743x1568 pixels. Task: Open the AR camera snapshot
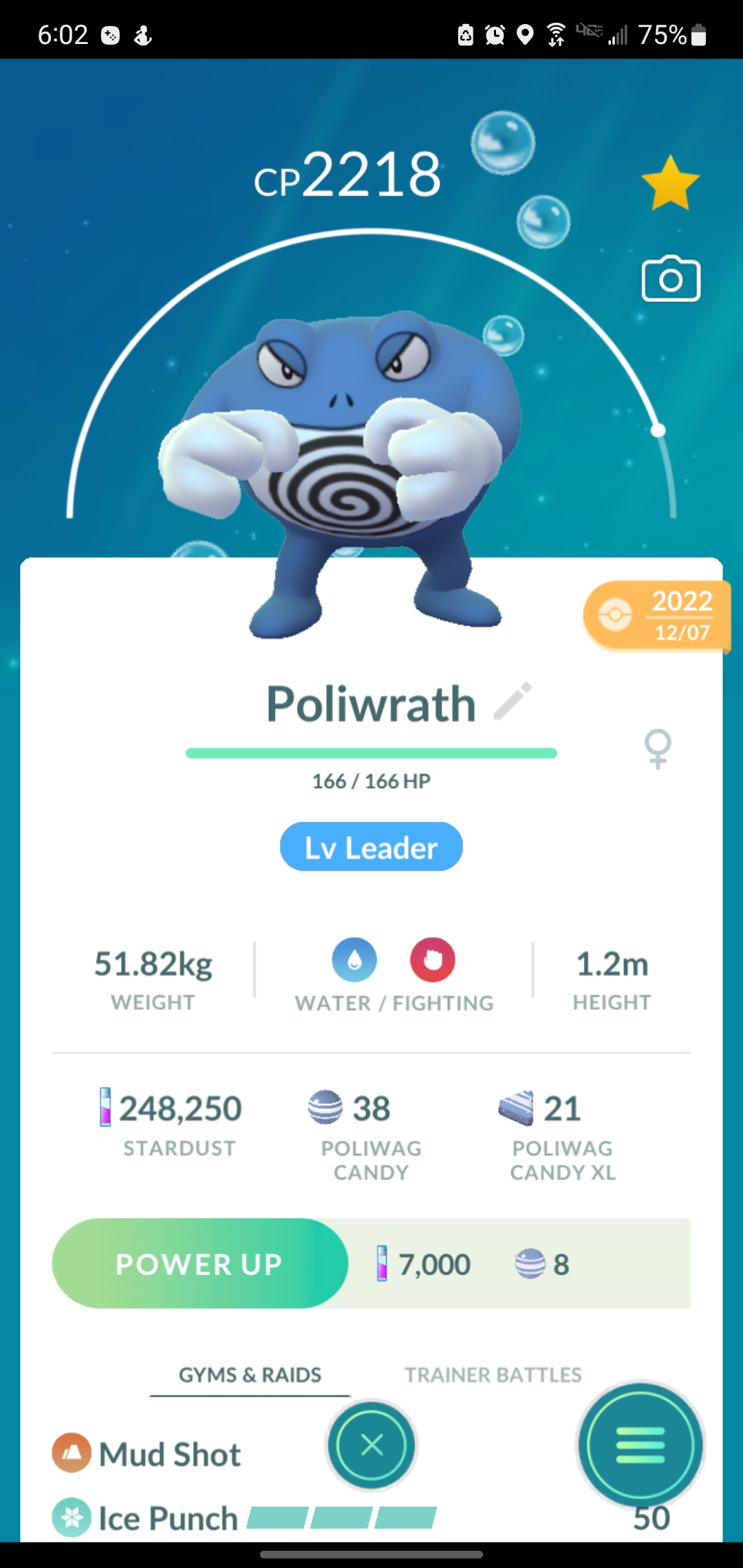click(x=671, y=279)
